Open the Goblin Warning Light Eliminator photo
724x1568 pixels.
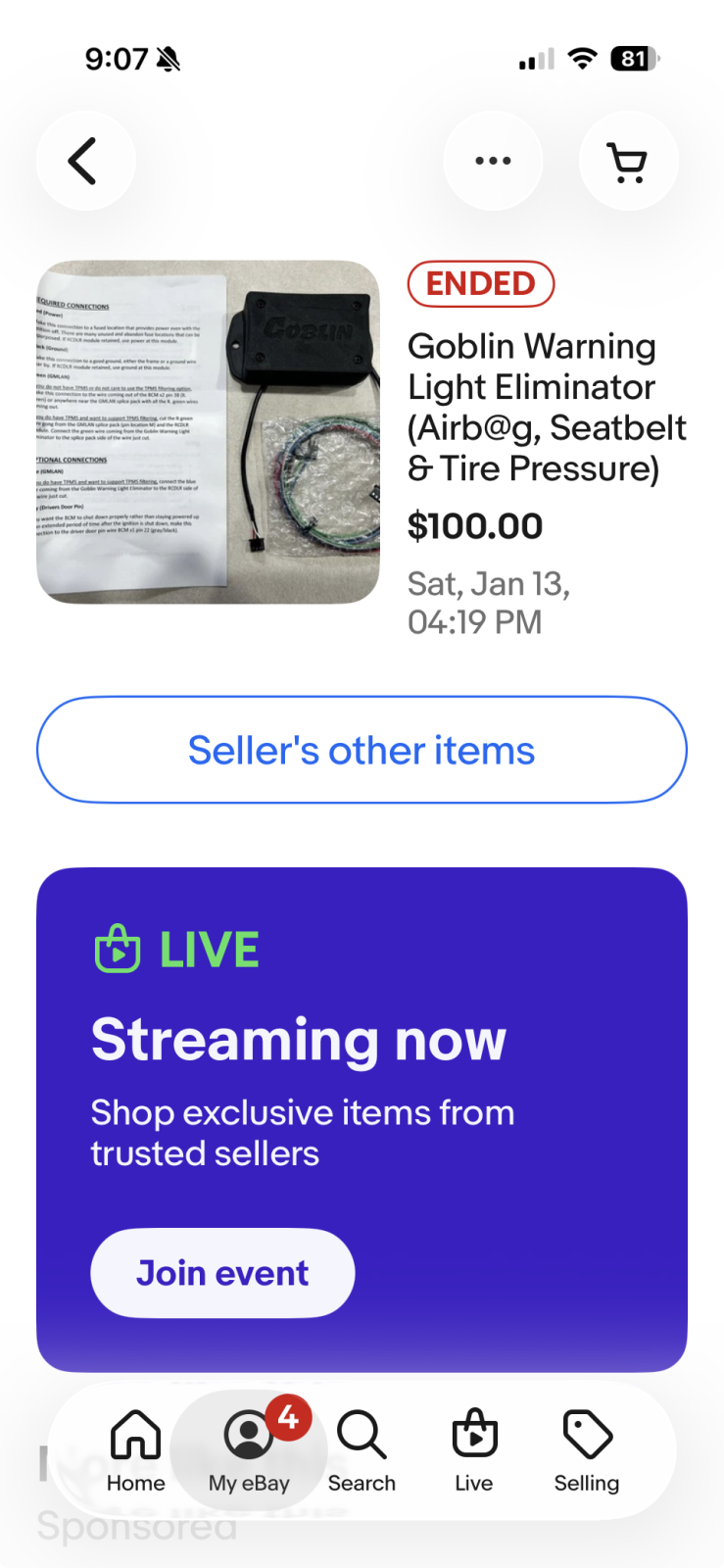[x=208, y=432]
